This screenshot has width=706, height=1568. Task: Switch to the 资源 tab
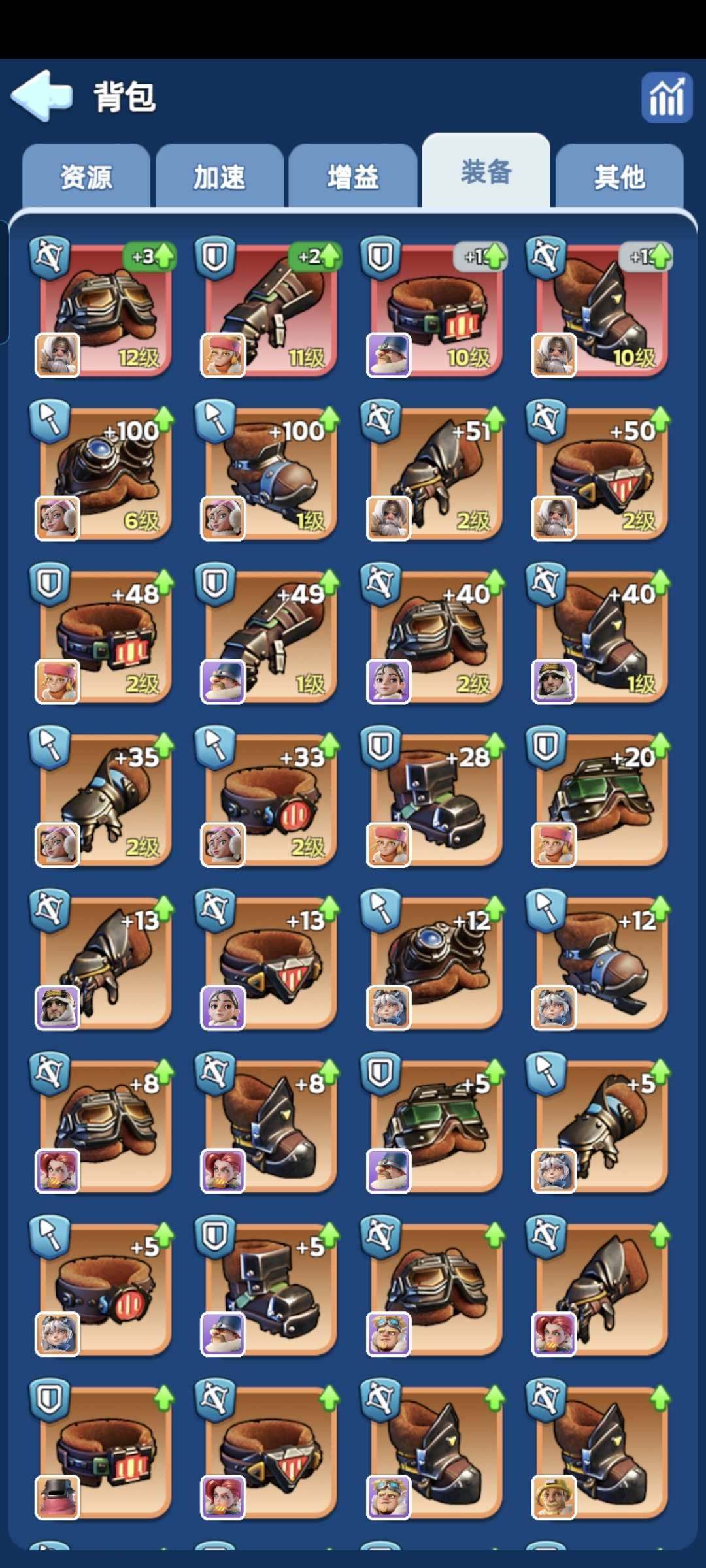(86, 177)
